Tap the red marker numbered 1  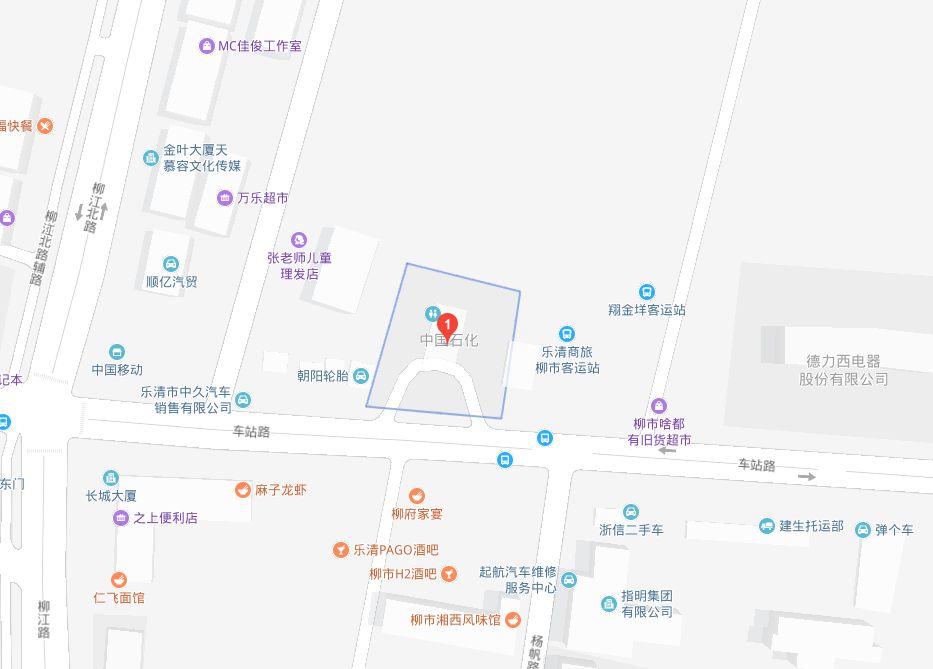(449, 325)
